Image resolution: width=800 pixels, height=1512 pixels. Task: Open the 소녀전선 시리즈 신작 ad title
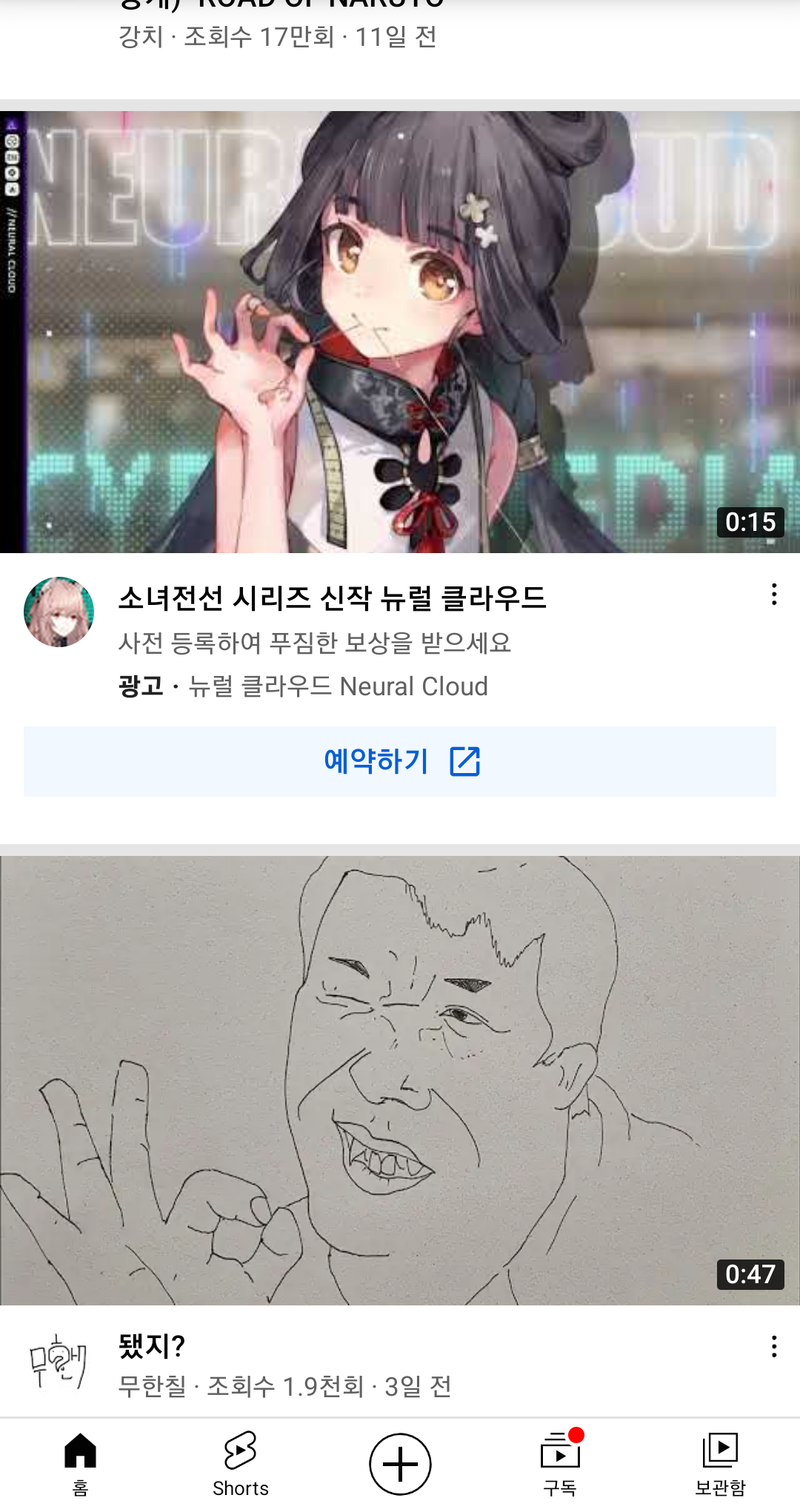[333, 598]
